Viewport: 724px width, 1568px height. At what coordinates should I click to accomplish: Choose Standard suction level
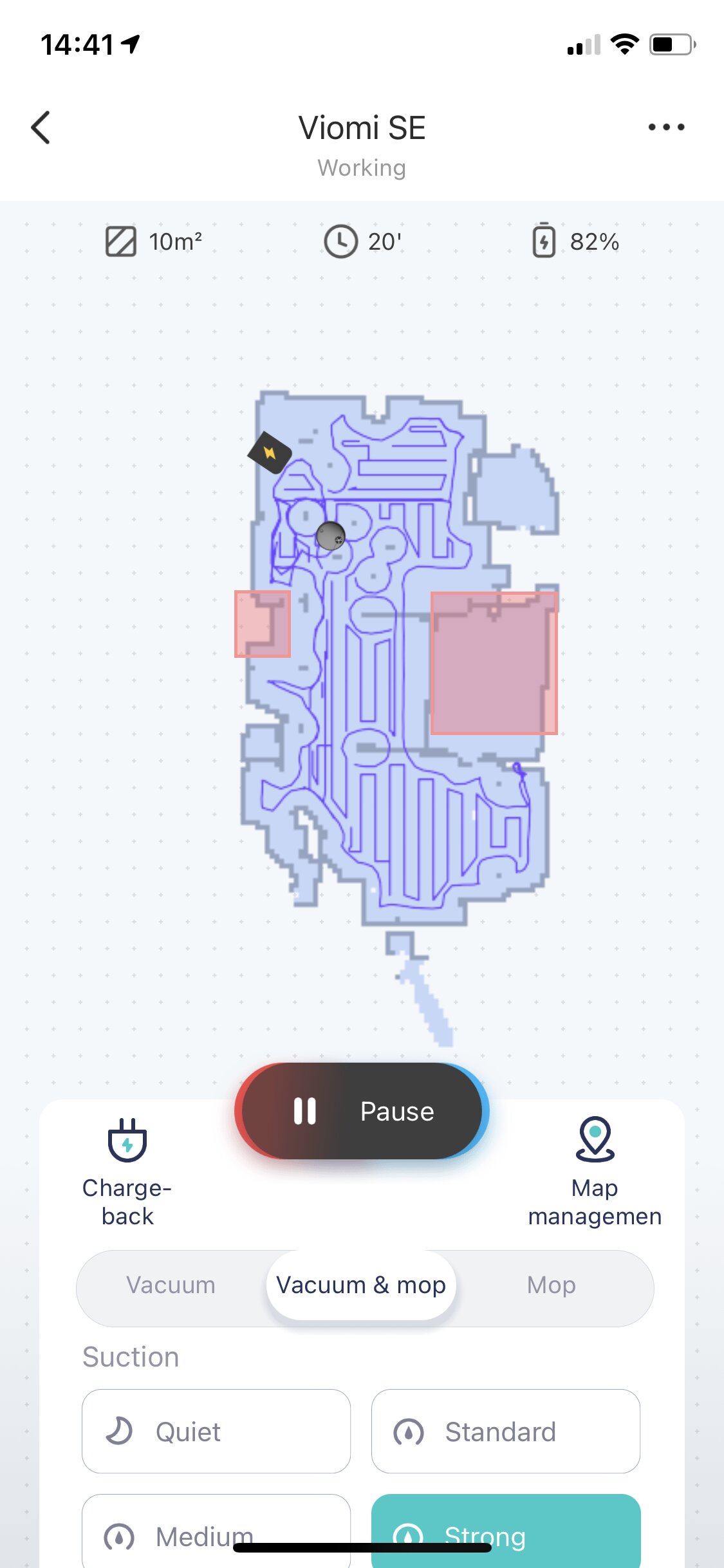pyautogui.click(x=506, y=1432)
